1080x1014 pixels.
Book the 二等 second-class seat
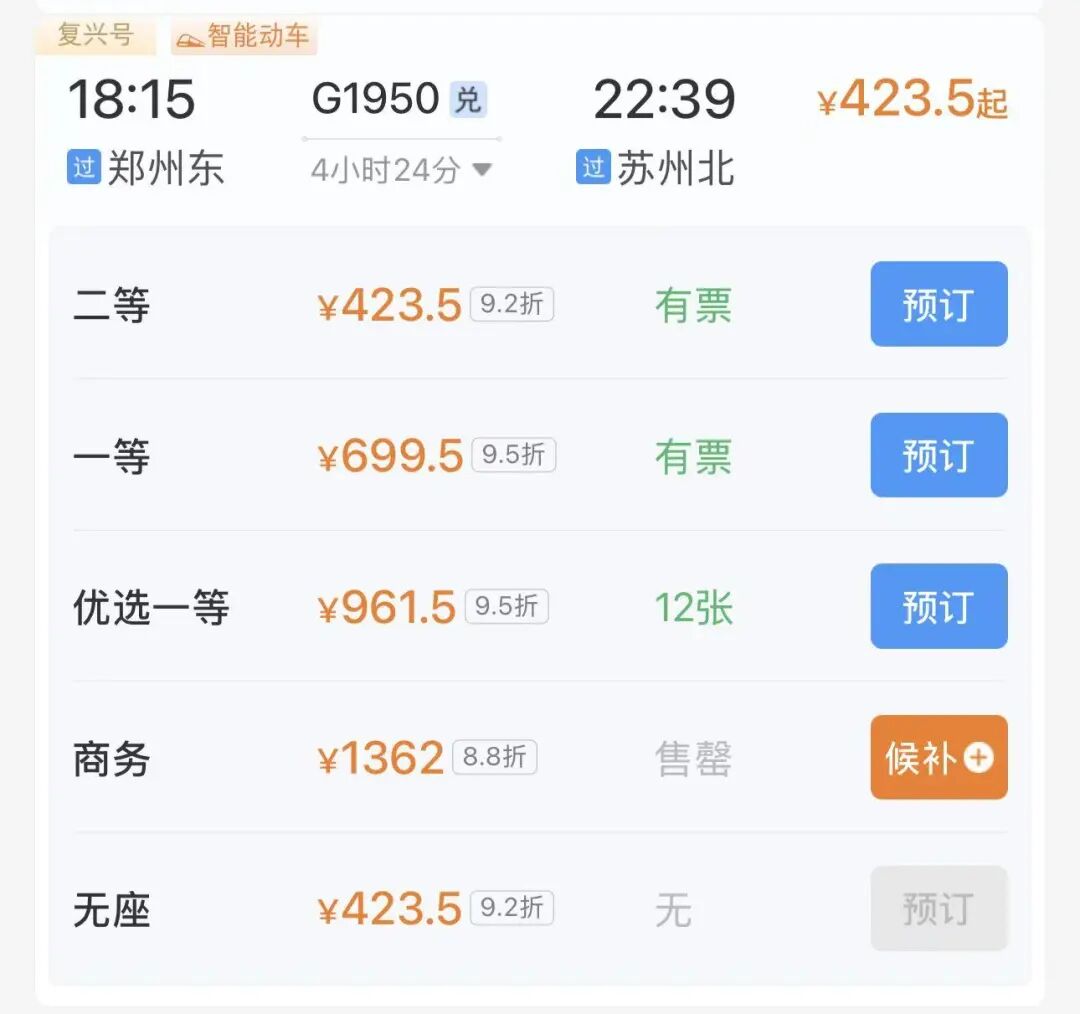click(x=938, y=304)
